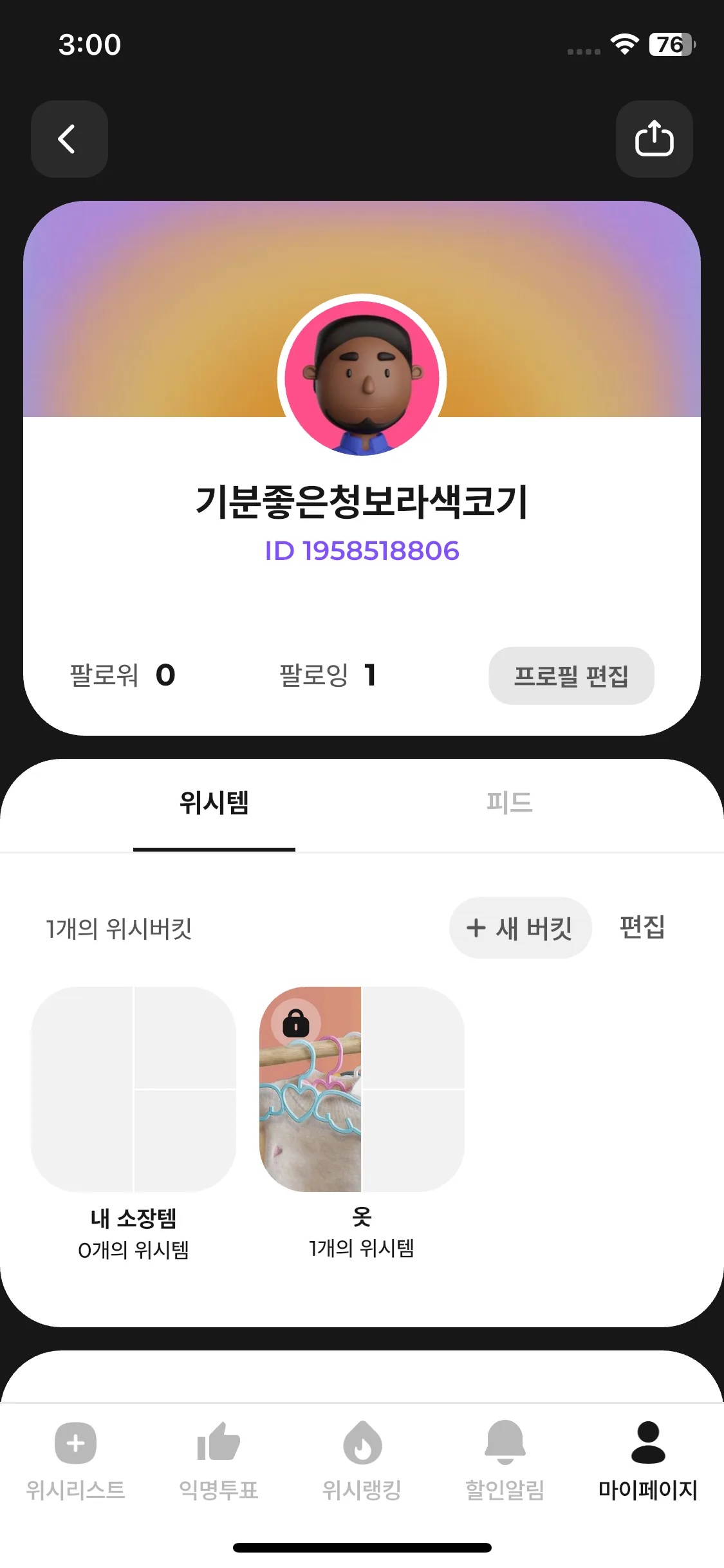724x1568 pixels.
Task: Share this profile page
Action: coord(654,139)
